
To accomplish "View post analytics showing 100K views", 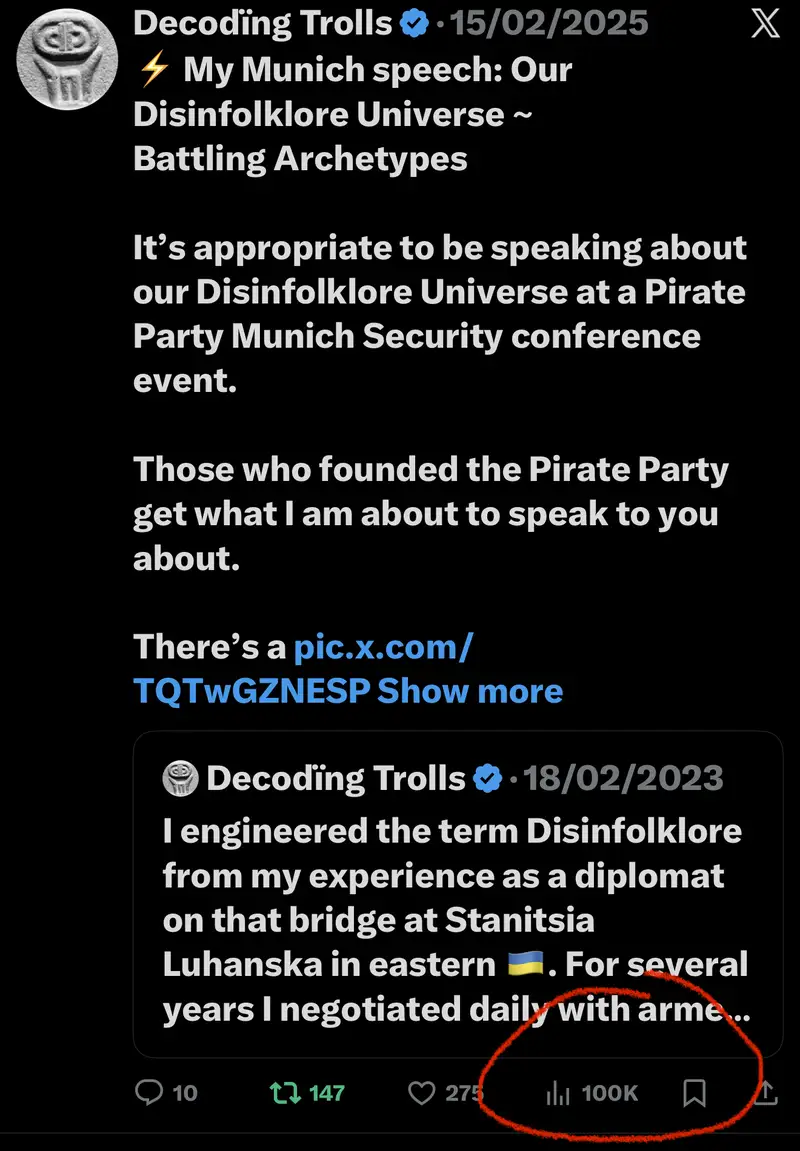I will click(555, 1093).
